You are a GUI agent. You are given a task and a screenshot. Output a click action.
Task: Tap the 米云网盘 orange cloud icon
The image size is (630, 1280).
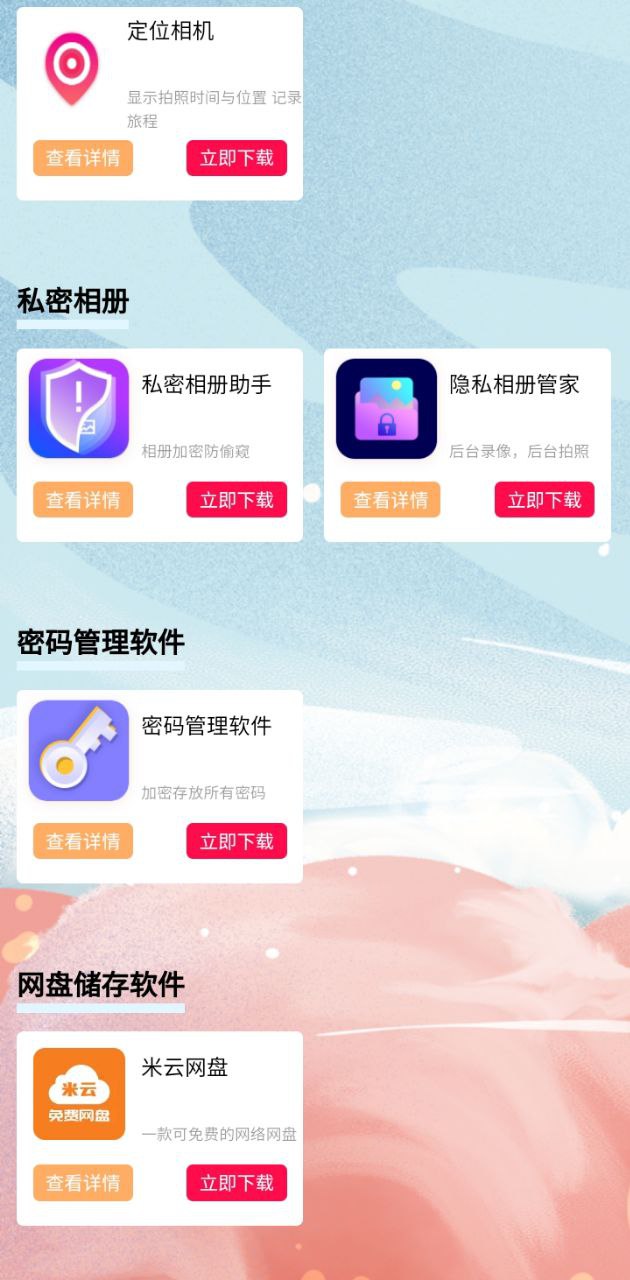coord(79,1094)
